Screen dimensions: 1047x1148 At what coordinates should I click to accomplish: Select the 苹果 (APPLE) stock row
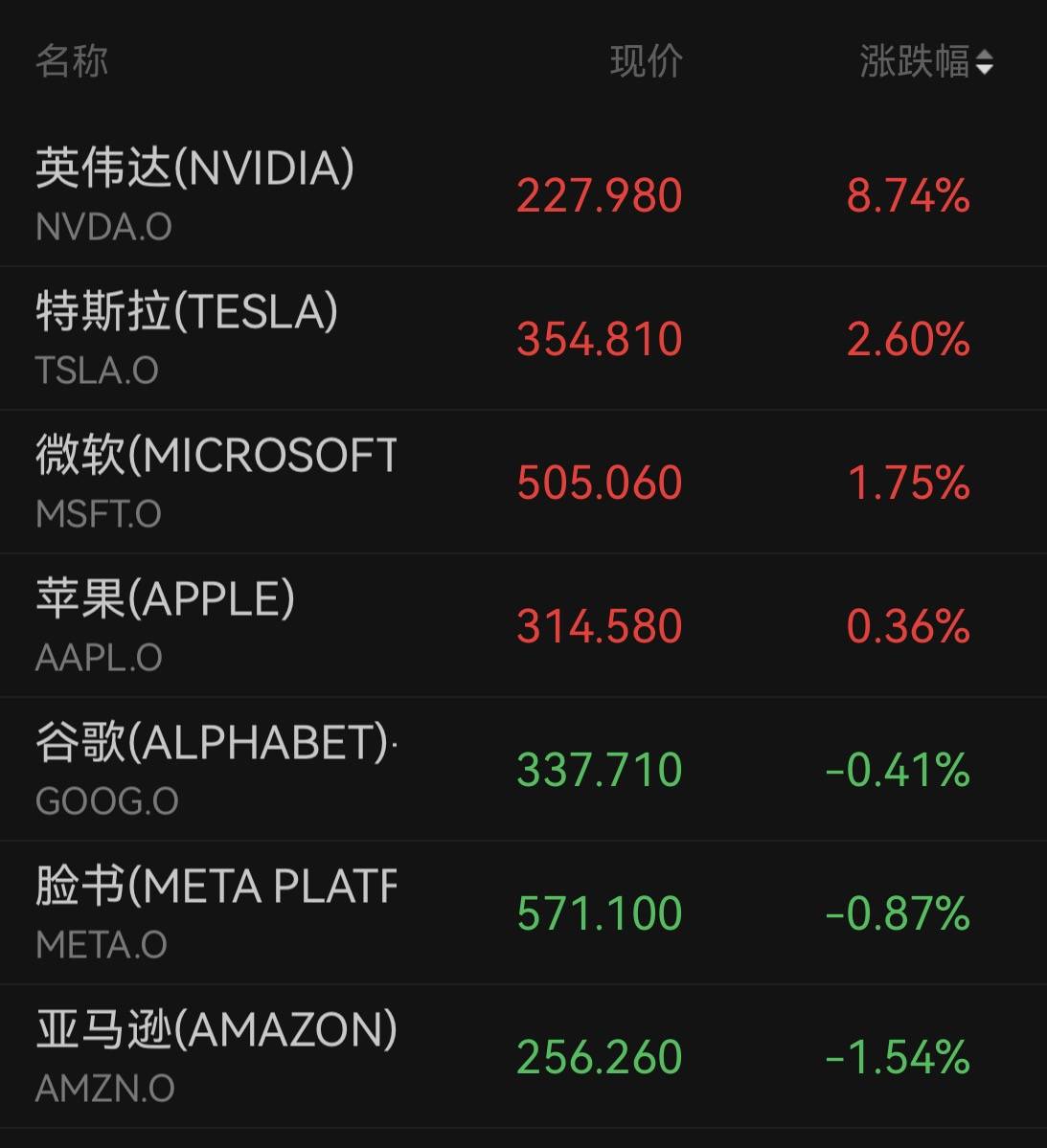[523, 625]
